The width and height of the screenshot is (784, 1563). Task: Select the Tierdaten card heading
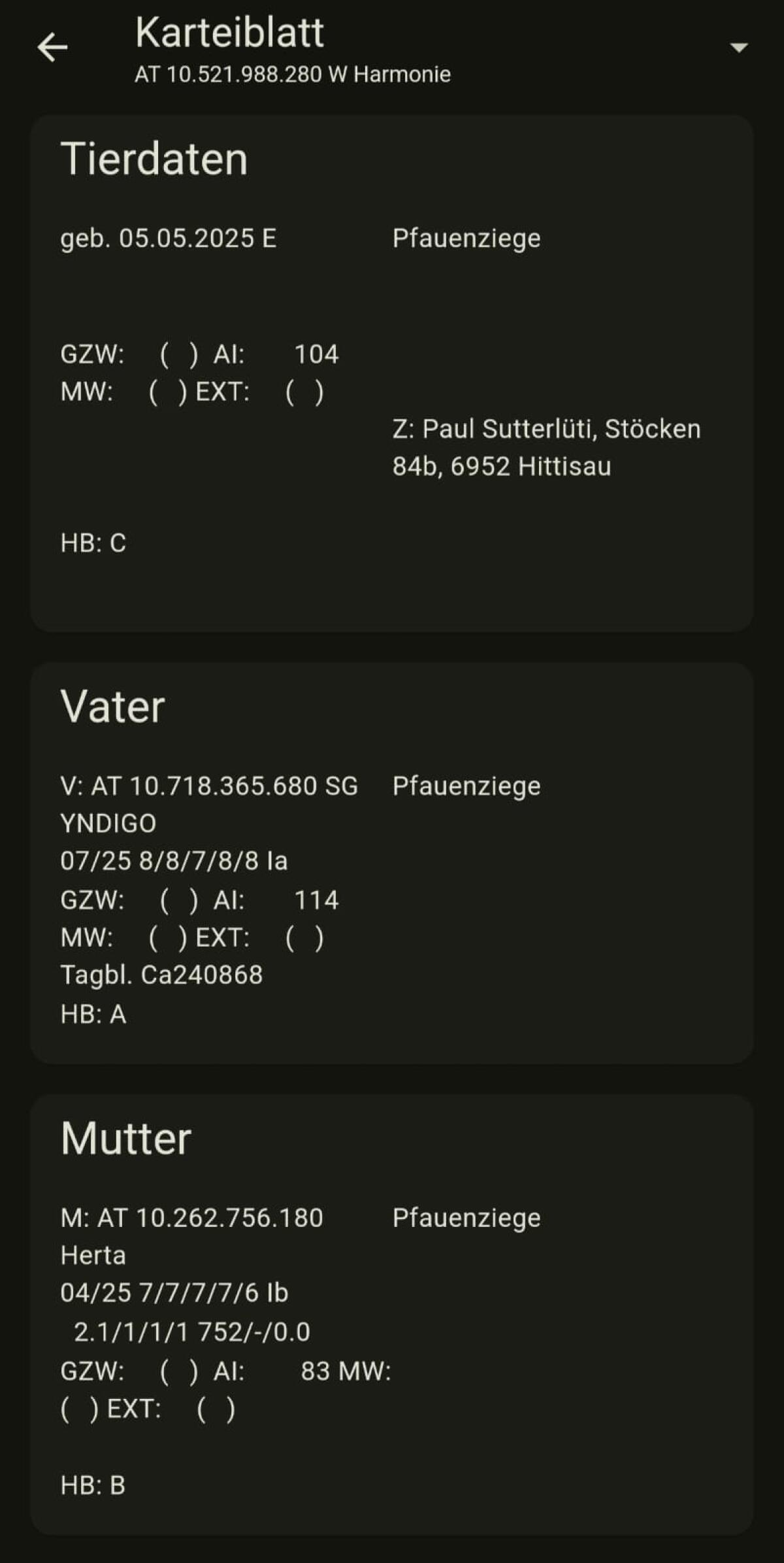[155, 159]
